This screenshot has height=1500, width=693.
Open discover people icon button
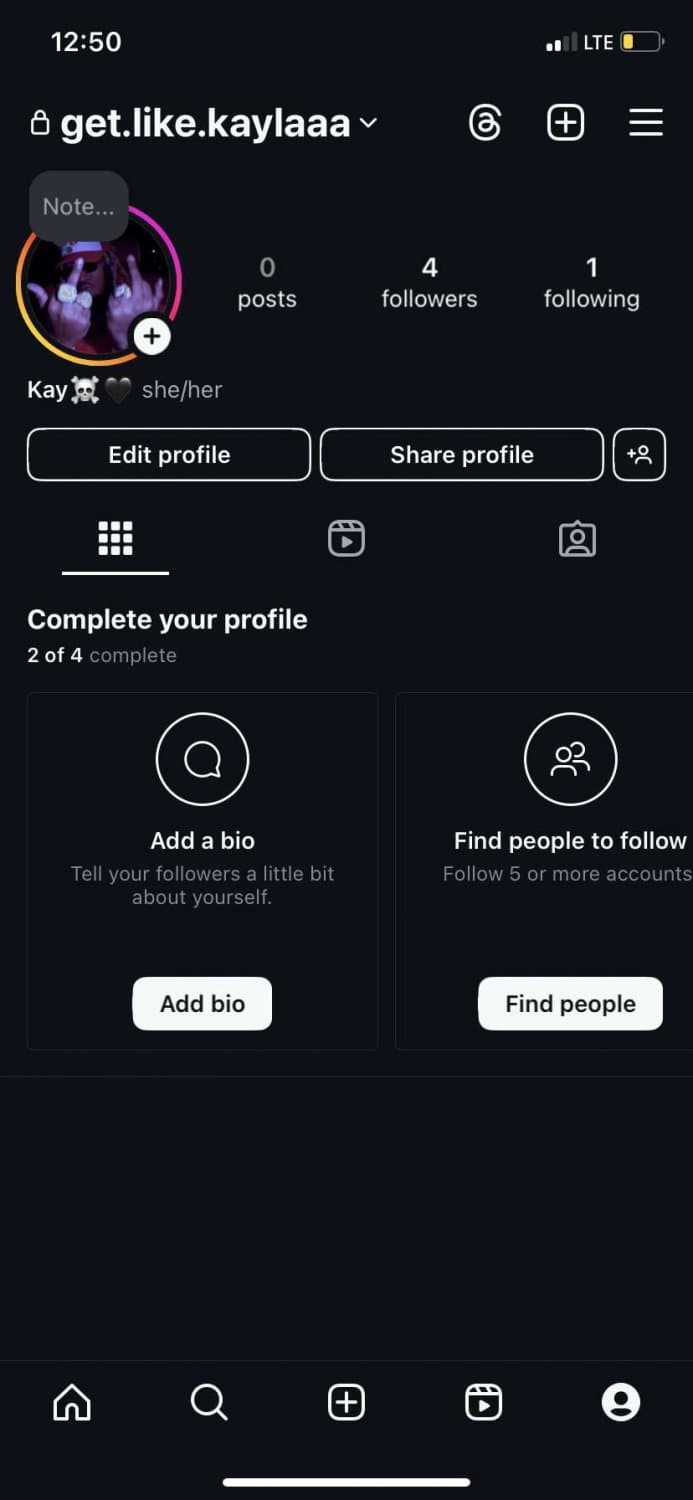[x=639, y=455]
